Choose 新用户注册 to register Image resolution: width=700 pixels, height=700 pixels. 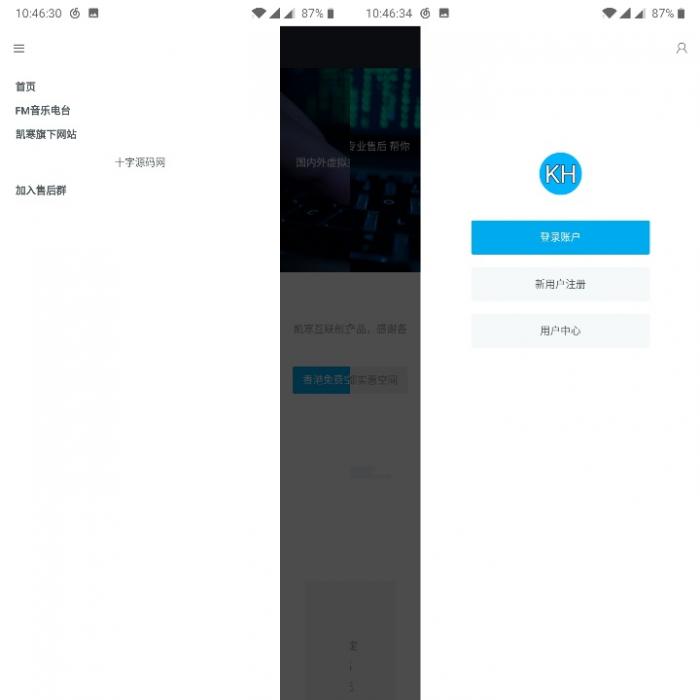coord(560,284)
